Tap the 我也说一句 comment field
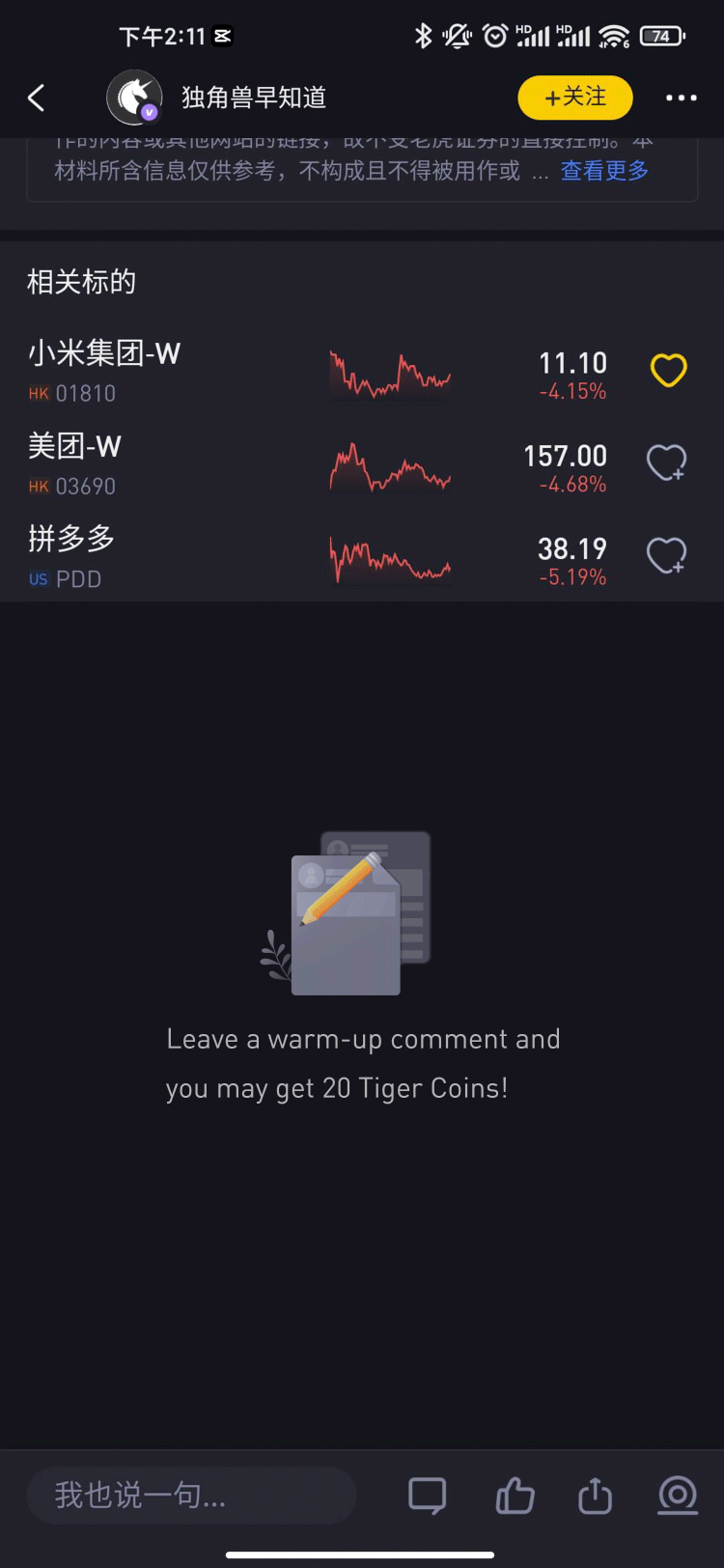Screen dimensions: 724x1568 coord(191,1496)
